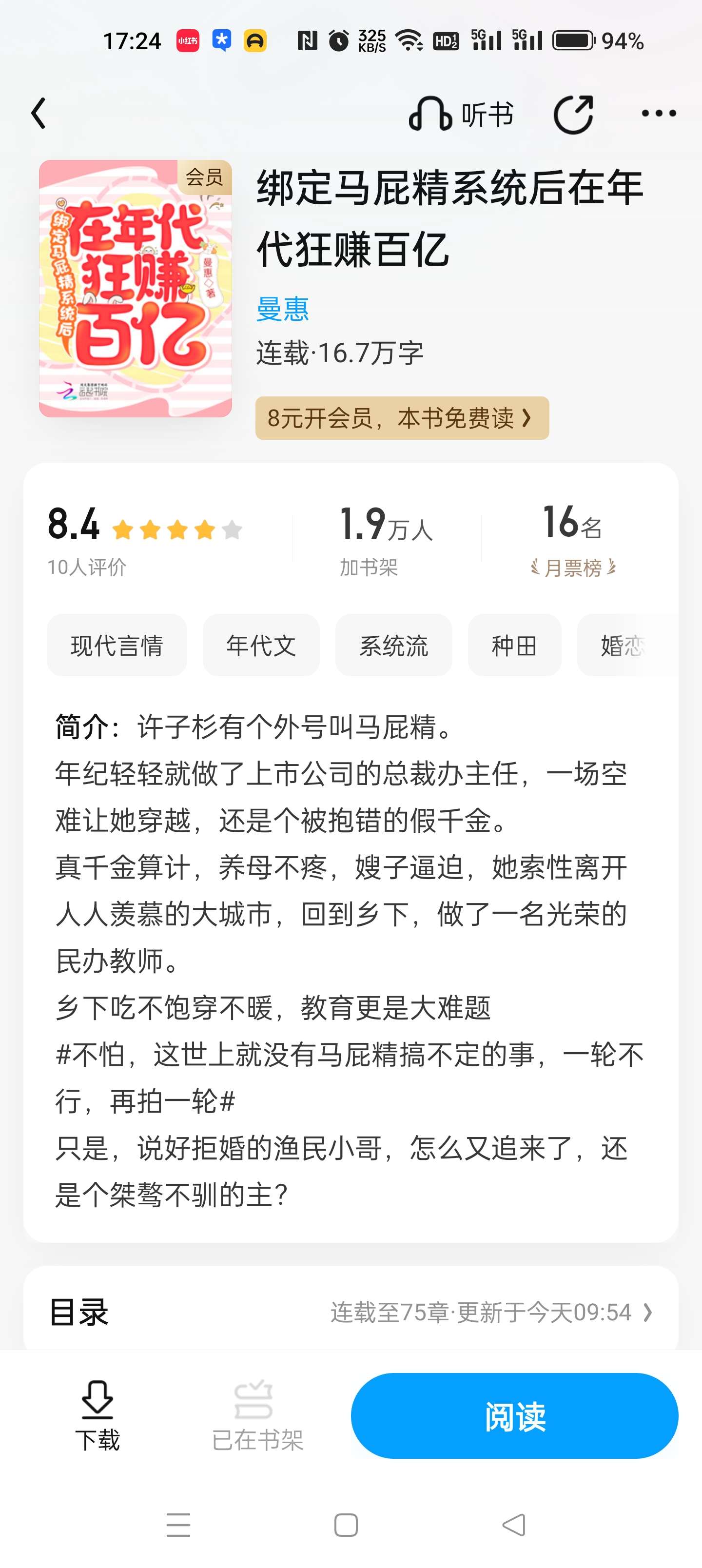Open the 目录 chapter list
The image size is (702, 1568).
[x=351, y=1313]
